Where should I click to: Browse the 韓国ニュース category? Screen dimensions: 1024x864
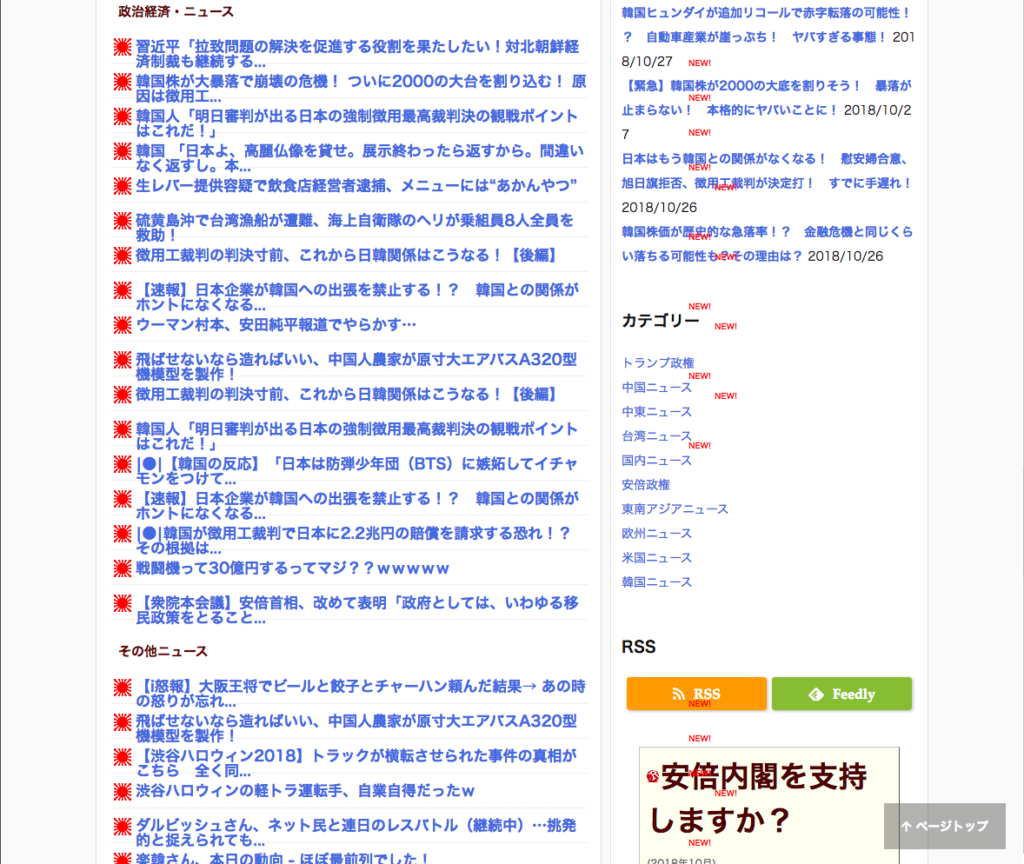656,582
